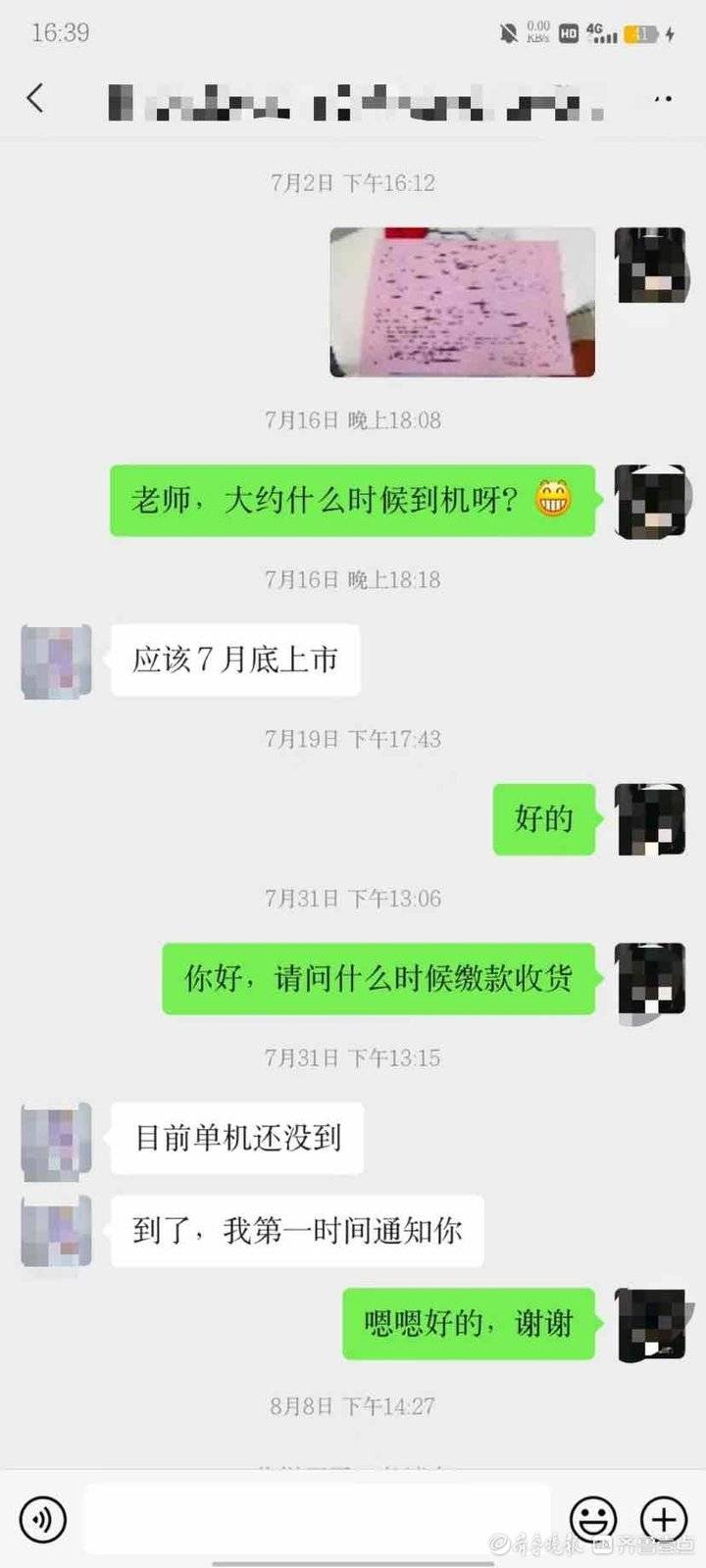Tap the timestamp '7月31日 下午13:15'
This screenshot has width=706, height=1568.
(353, 1057)
